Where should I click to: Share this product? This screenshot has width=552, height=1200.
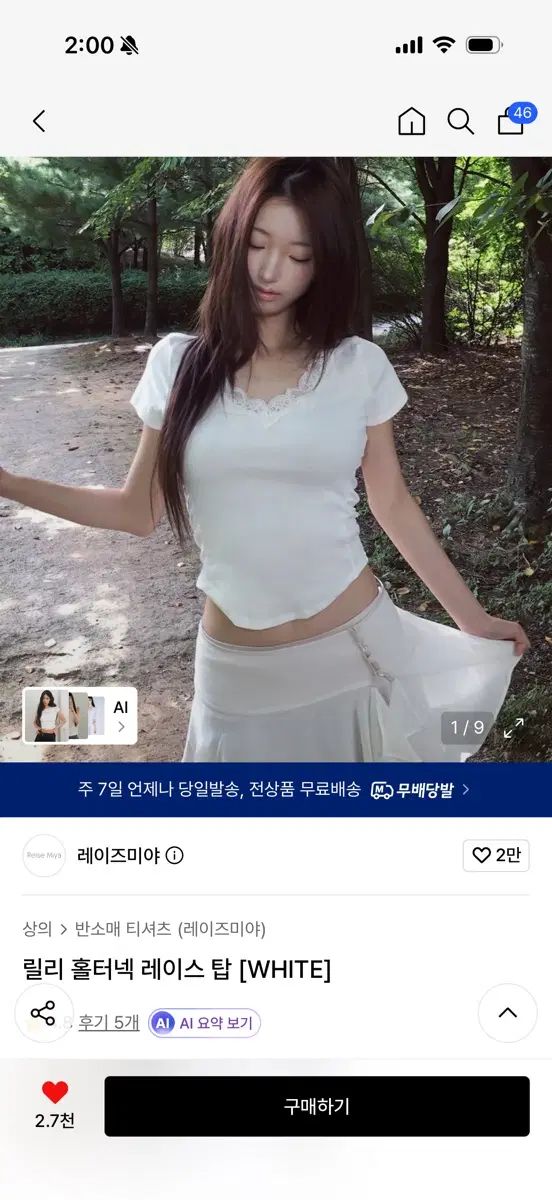point(43,1013)
